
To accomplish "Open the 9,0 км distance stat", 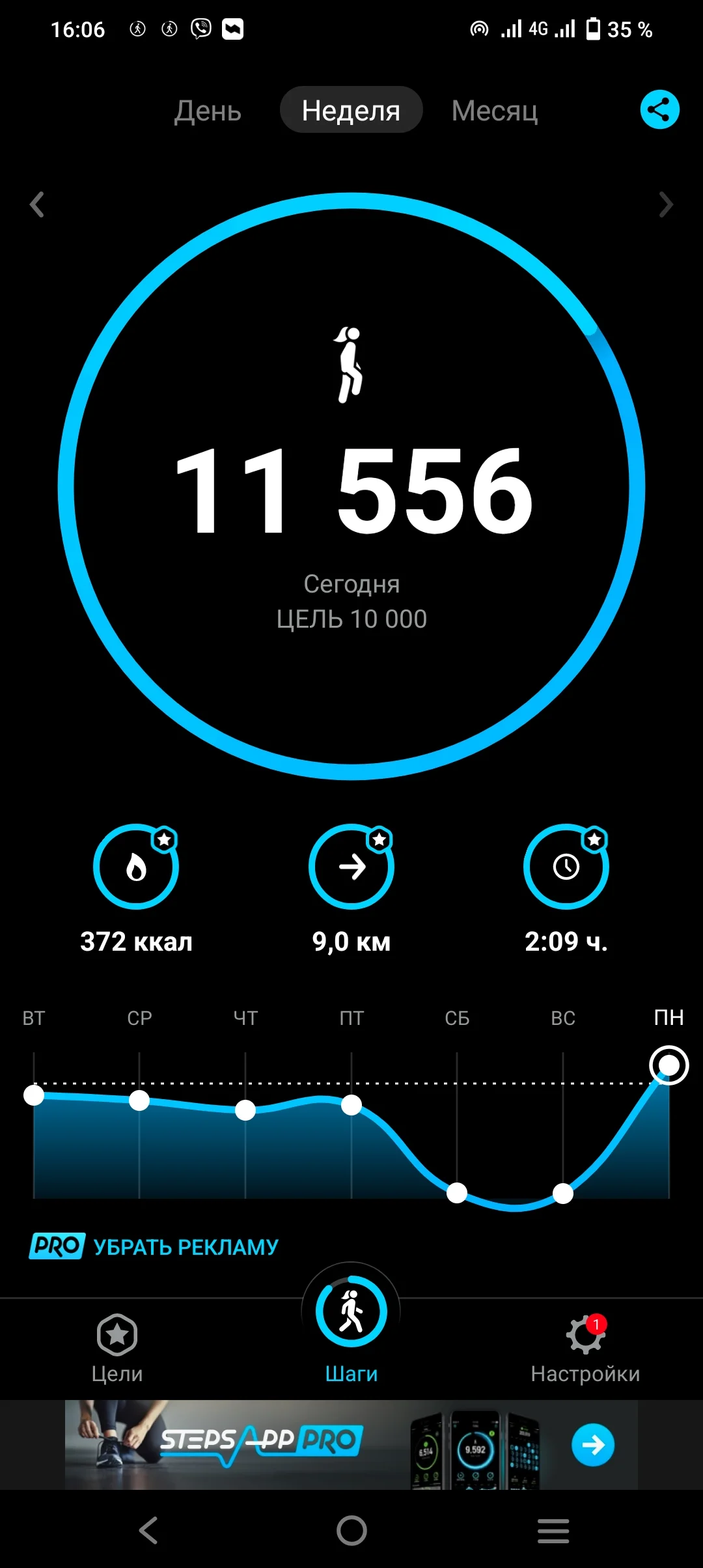I will pos(351,867).
